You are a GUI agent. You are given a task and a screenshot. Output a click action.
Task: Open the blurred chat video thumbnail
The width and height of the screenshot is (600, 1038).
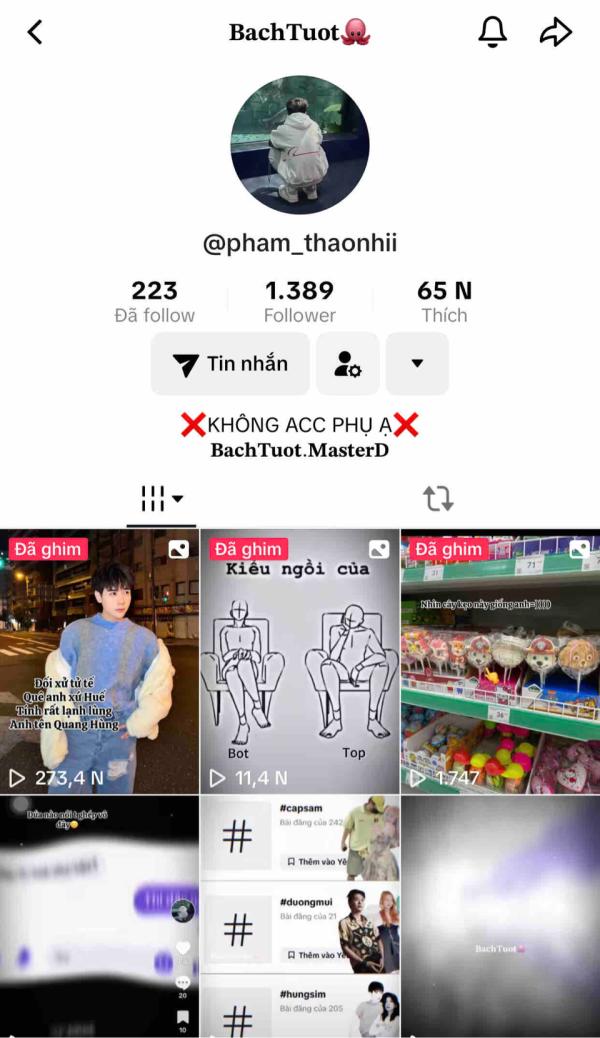(x=99, y=915)
